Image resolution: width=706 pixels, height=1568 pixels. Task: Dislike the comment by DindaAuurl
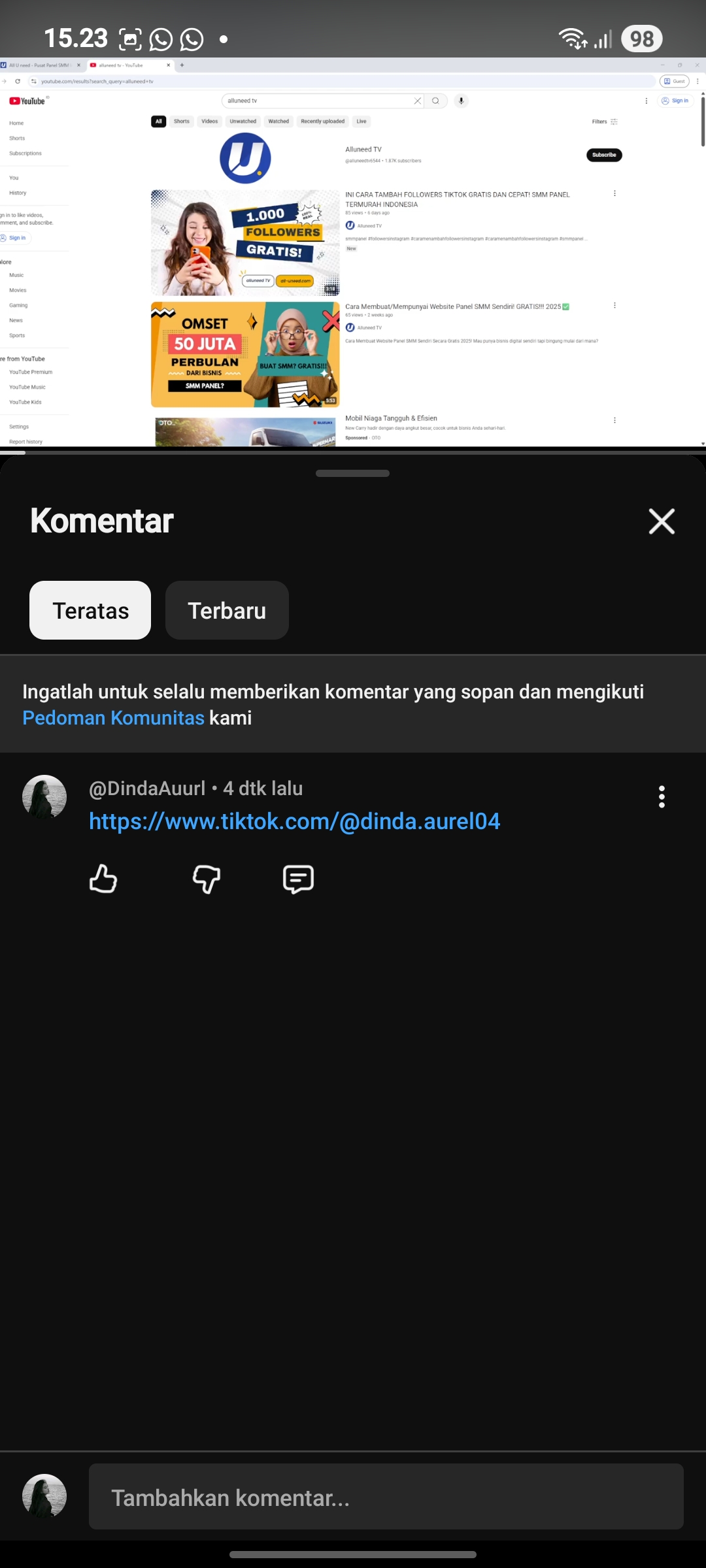207,879
